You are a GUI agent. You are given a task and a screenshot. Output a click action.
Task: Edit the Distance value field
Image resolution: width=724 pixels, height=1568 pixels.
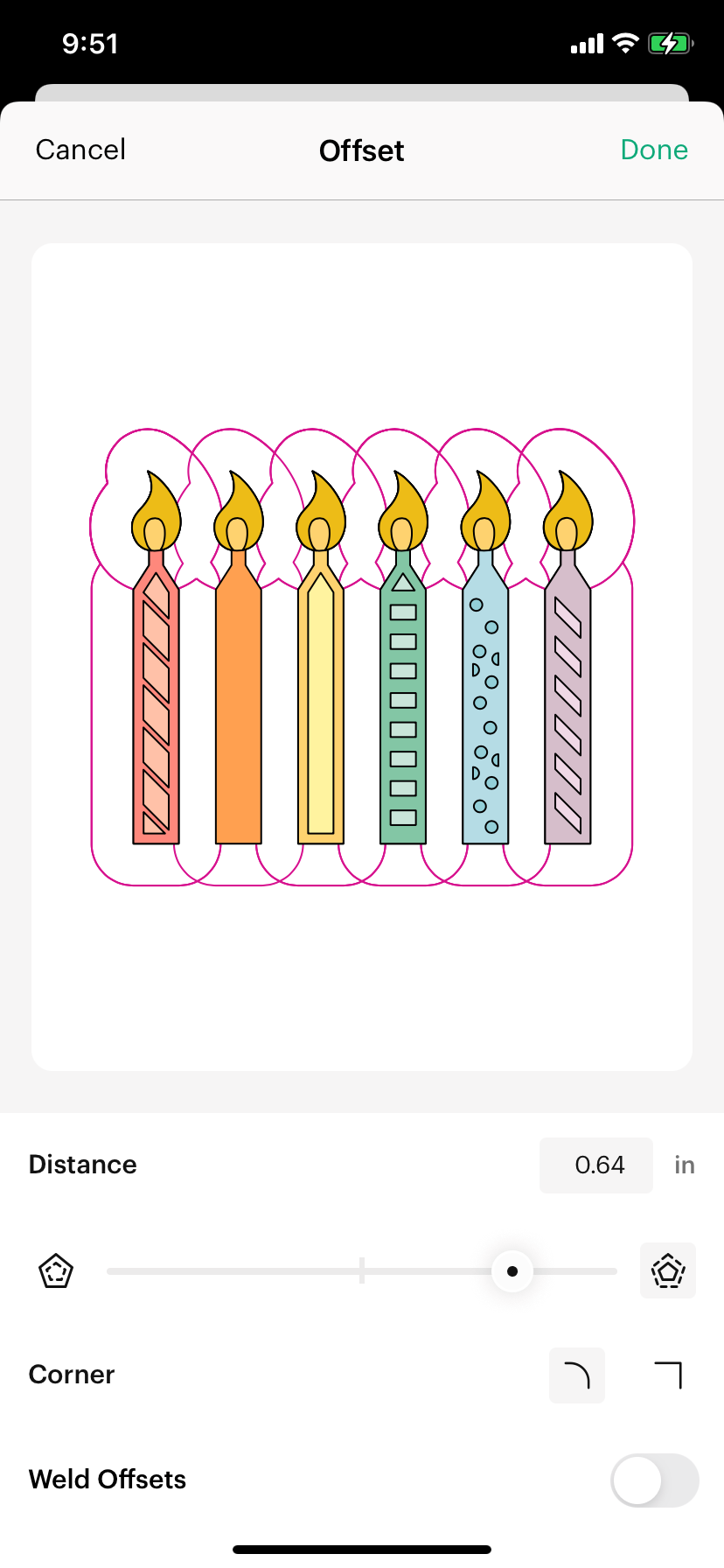[596, 1165]
